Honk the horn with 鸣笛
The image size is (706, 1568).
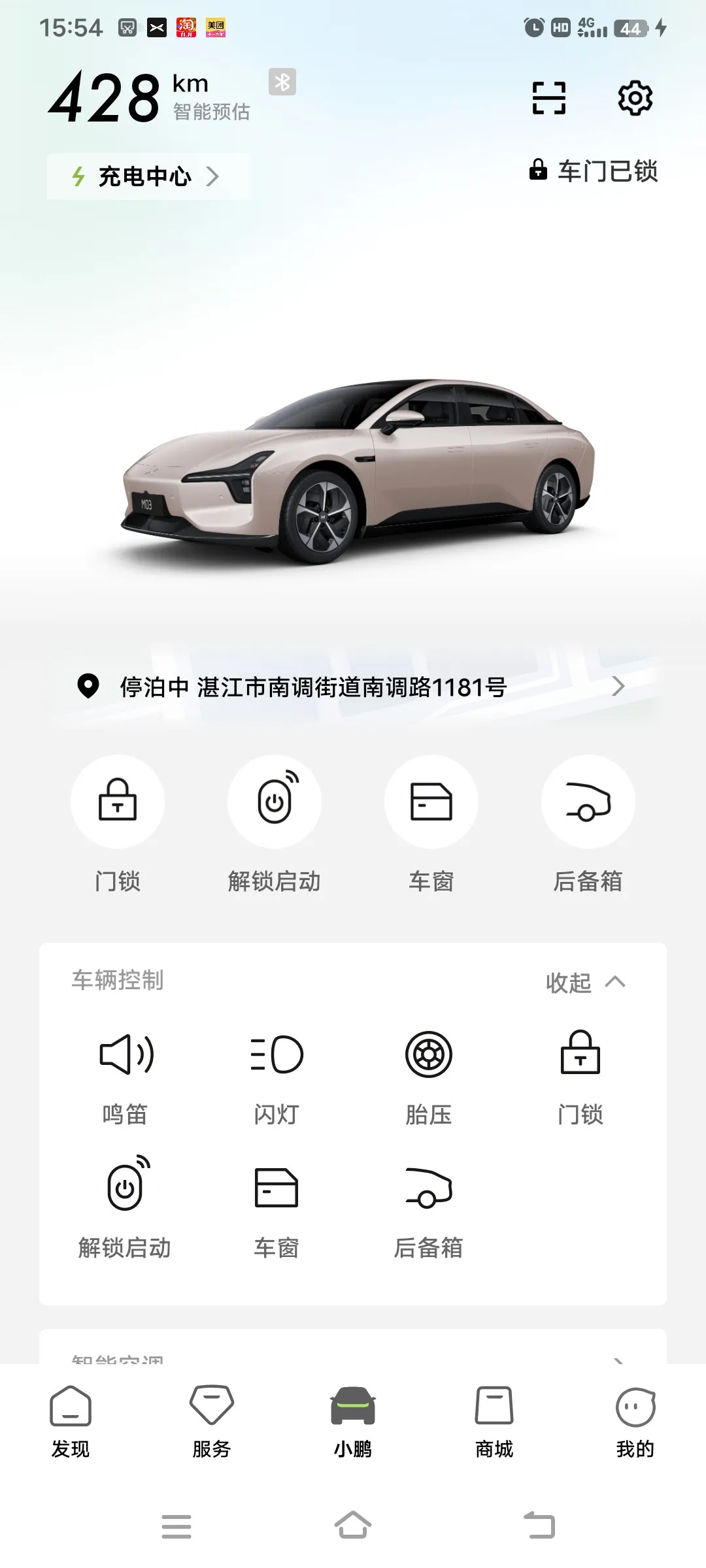coord(126,1073)
